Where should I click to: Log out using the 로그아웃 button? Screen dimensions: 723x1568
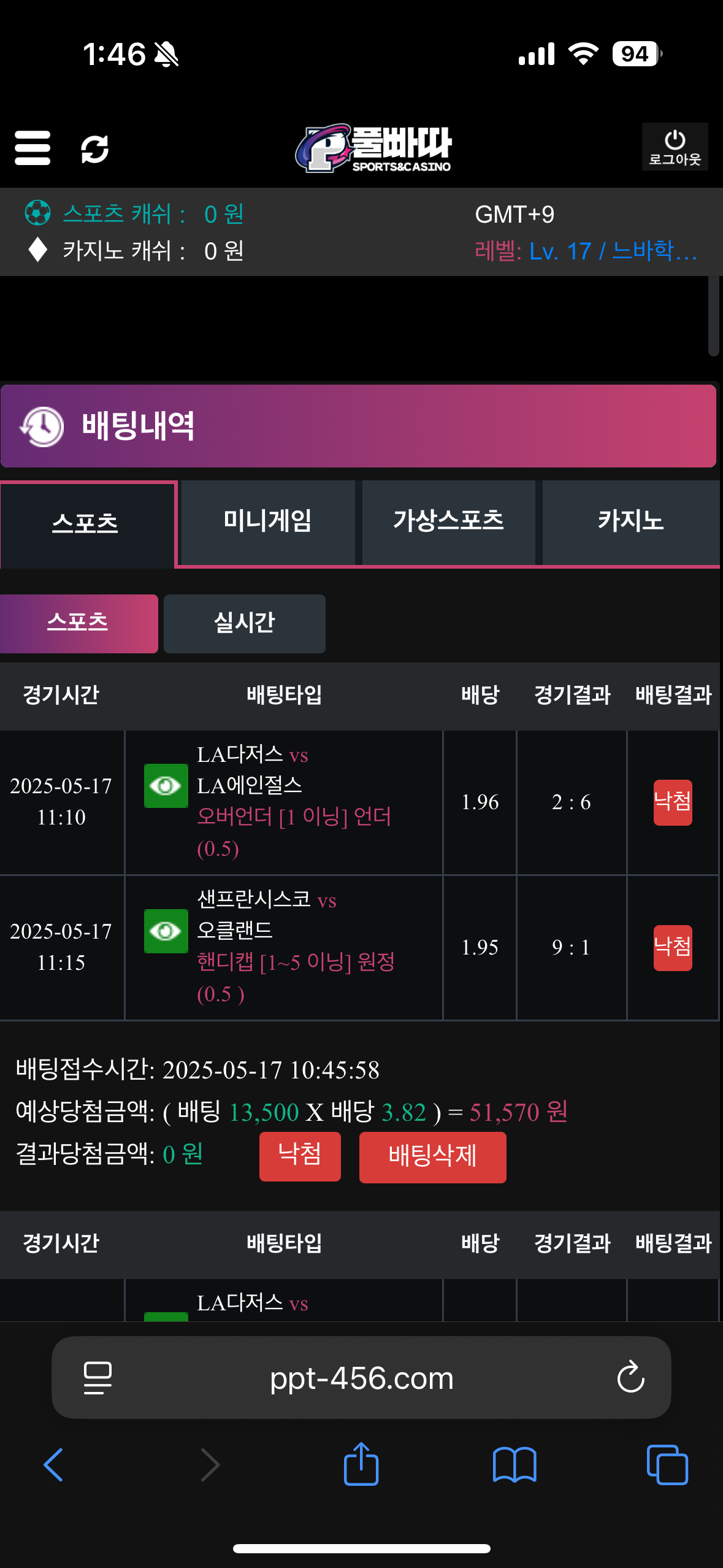click(x=675, y=147)
